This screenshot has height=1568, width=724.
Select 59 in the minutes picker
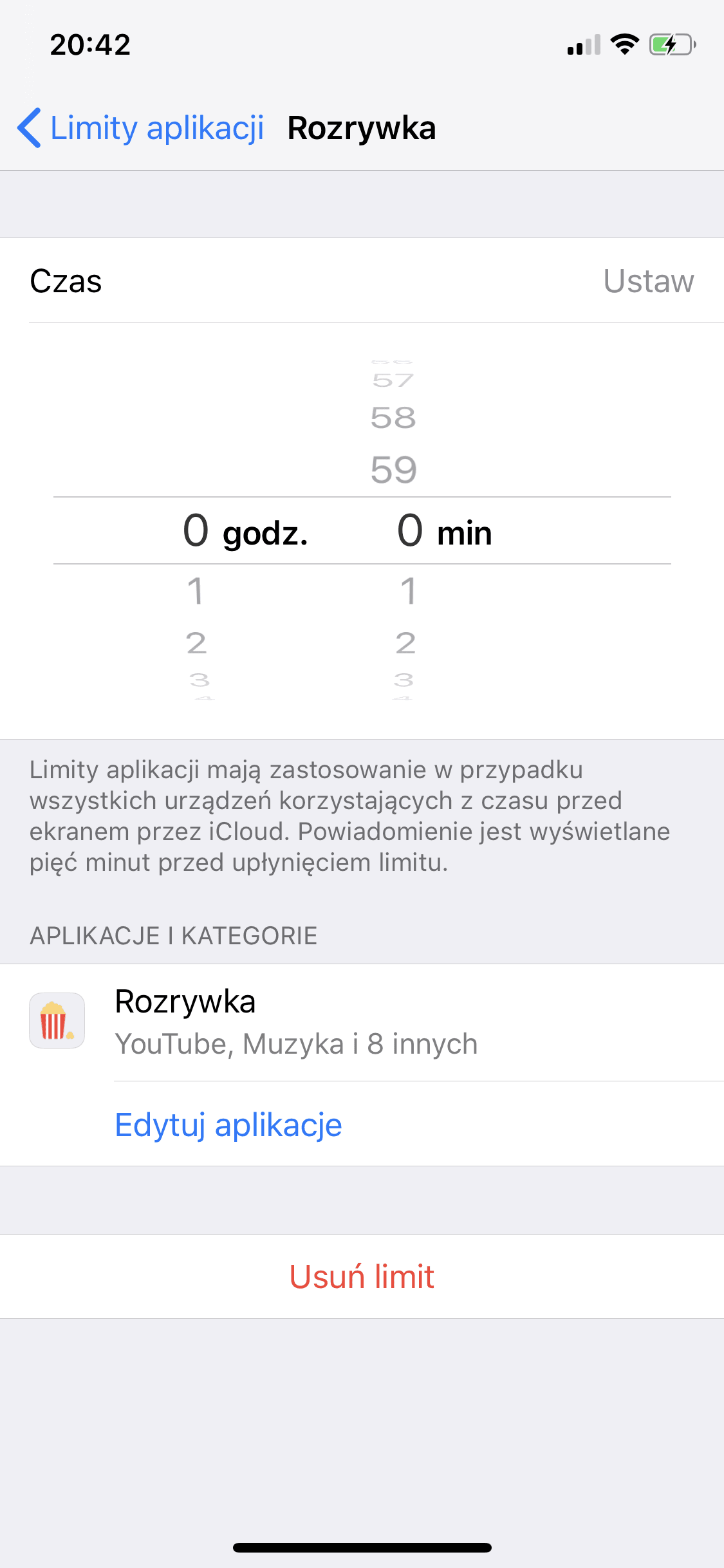(394, 469)
